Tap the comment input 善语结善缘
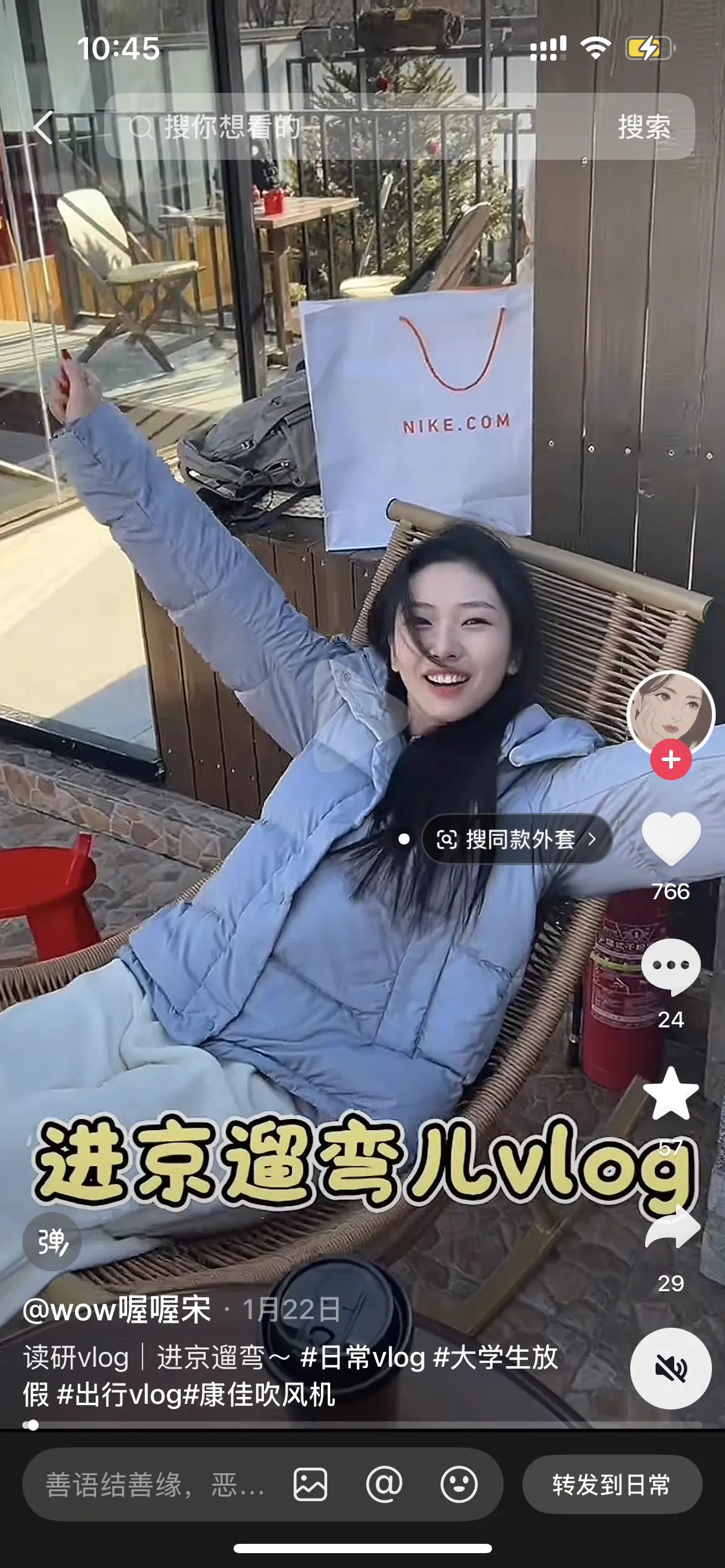Viewport: 725px width, 1568px height. click(155, 1484)
